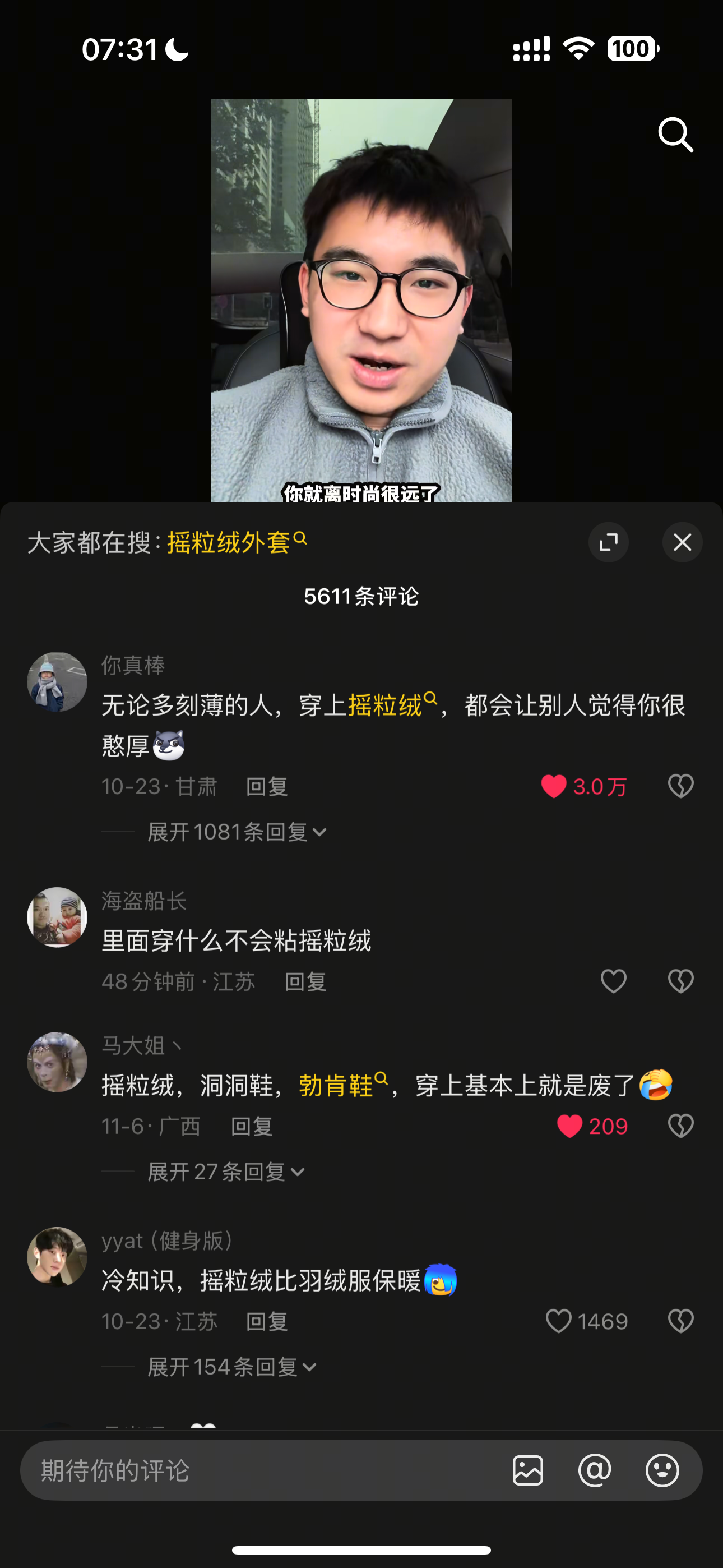Viewport: 723px width, 1568px height.
Task: Mention someone with the @ icon
Action: [595, 1470]
